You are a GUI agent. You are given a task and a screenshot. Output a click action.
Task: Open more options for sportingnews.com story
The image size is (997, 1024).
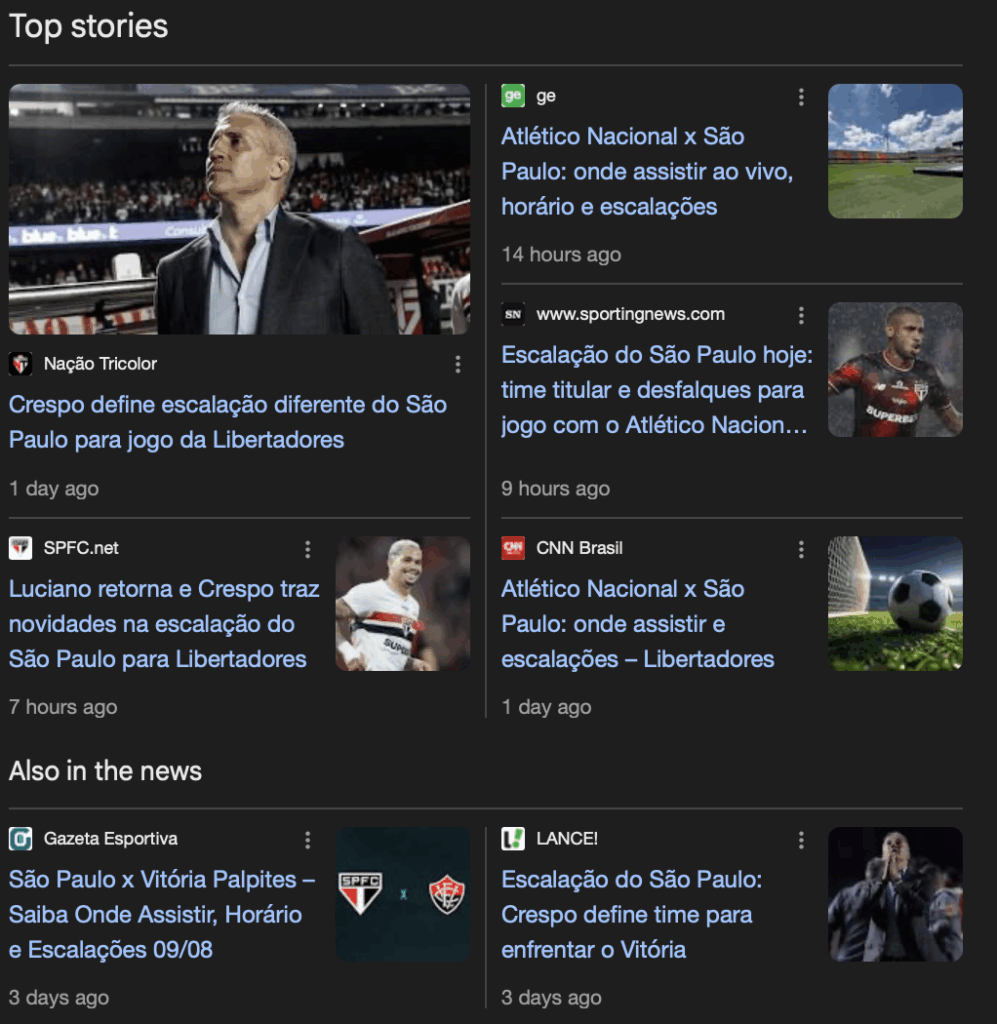(x=801, y=315)
